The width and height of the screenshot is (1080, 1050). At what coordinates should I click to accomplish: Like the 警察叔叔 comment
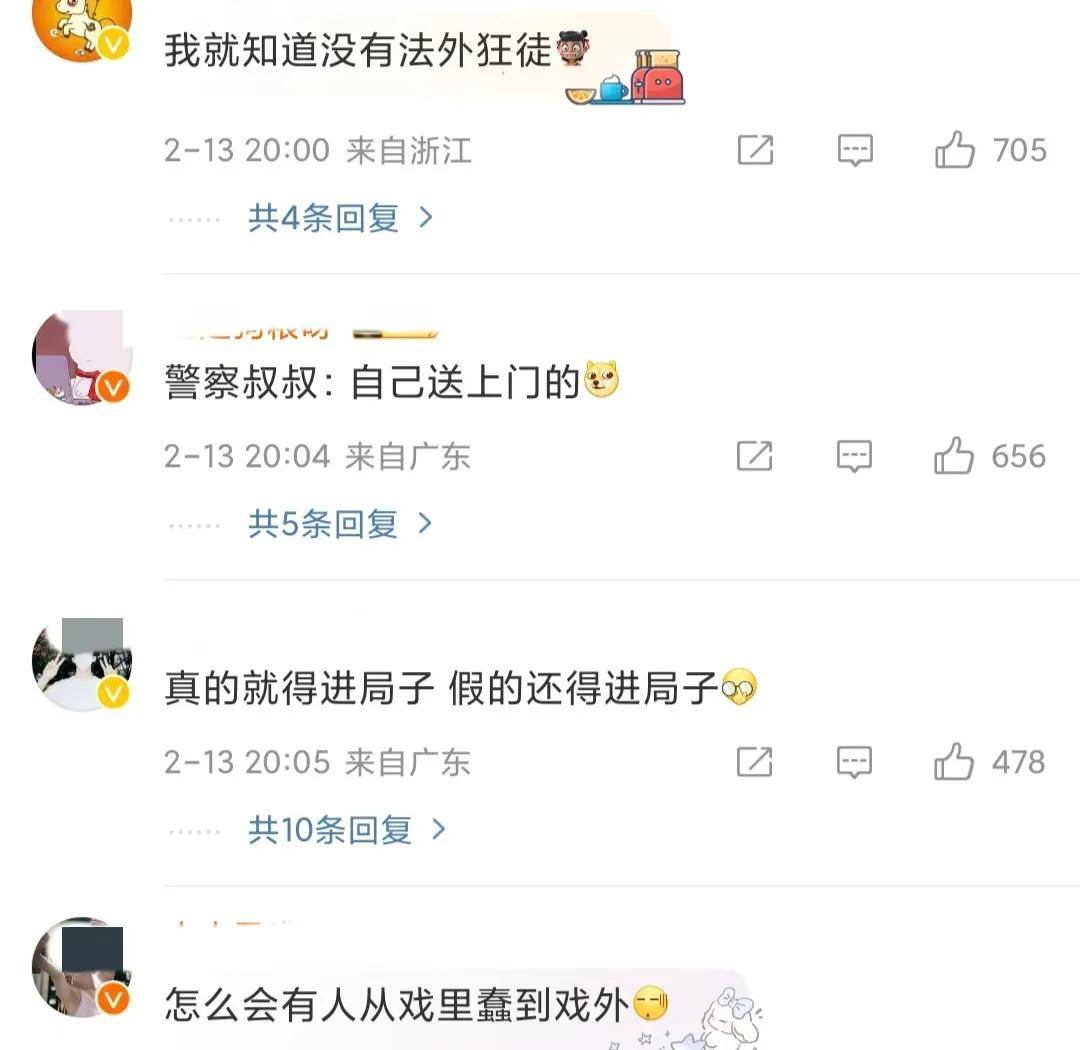pyautogui.click(x=955, y=457)
